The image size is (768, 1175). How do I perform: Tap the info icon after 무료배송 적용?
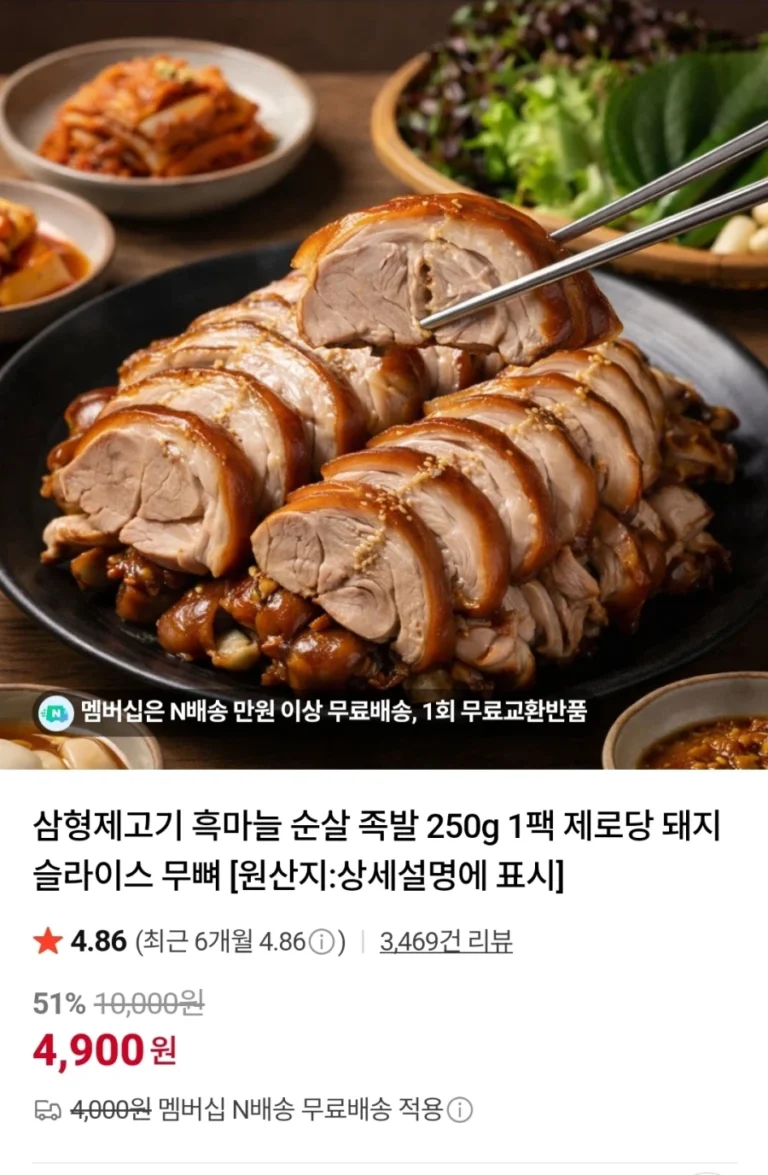(x=460, y=1110)
